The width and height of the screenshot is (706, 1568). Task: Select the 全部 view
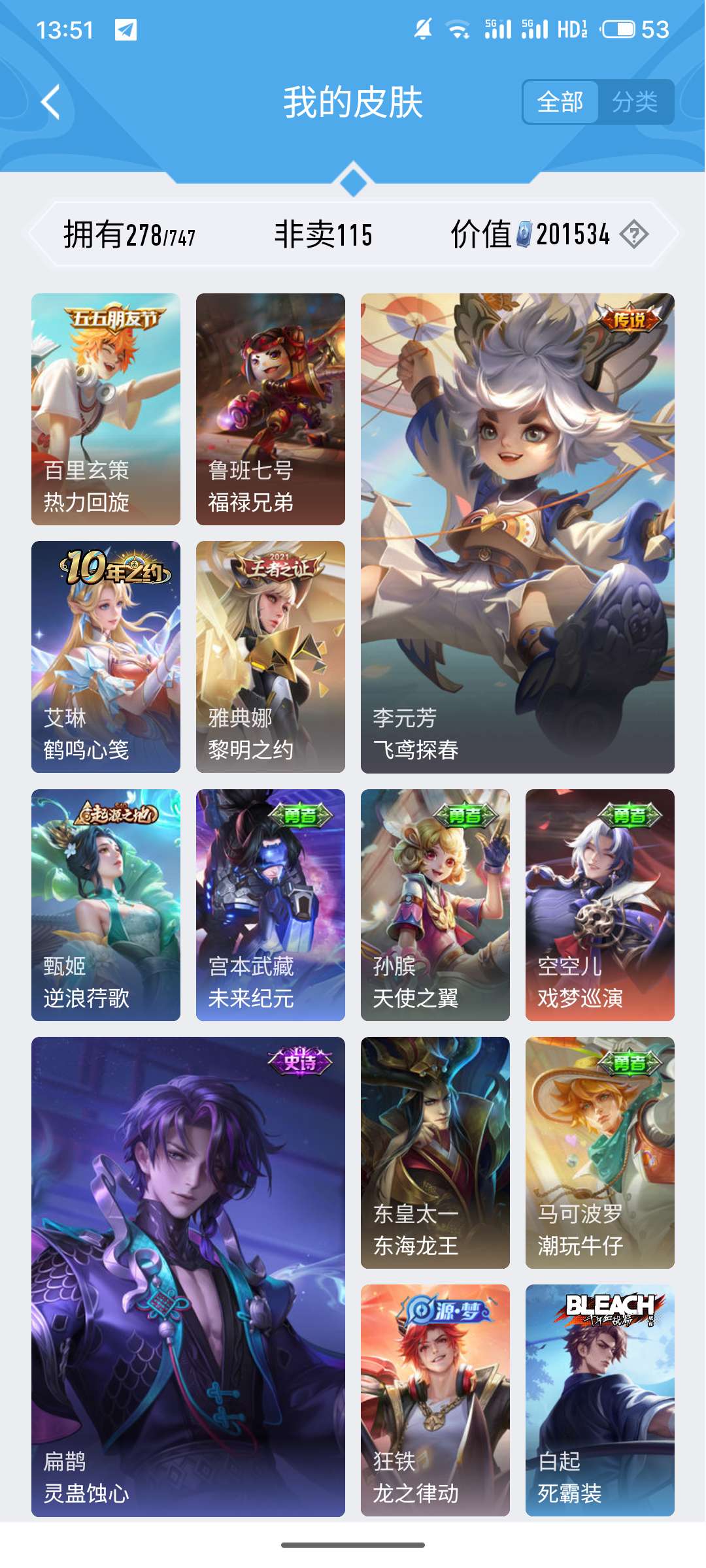(560, 102)
